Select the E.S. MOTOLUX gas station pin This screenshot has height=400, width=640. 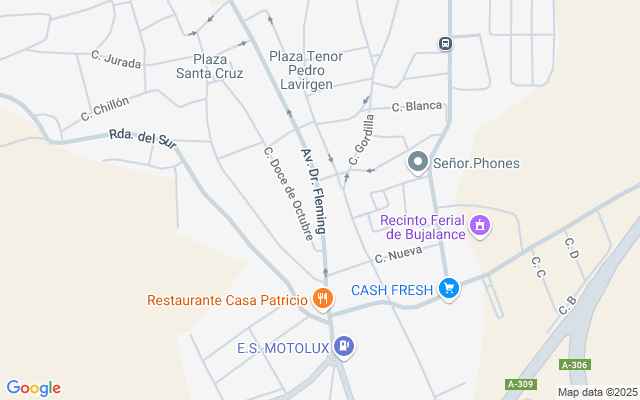[x=344, y=346]
